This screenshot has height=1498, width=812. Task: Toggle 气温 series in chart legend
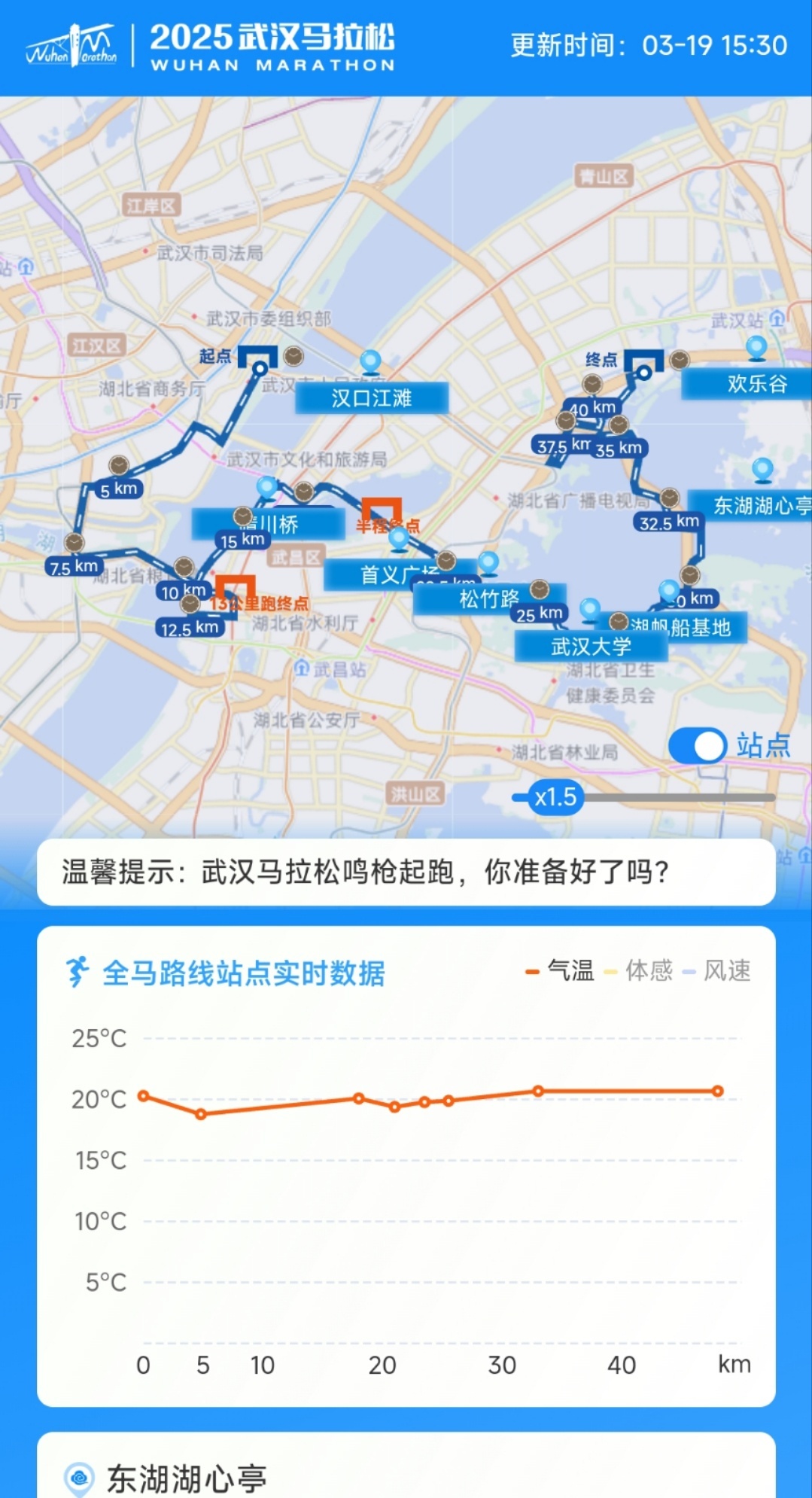(x=561, y=971)
